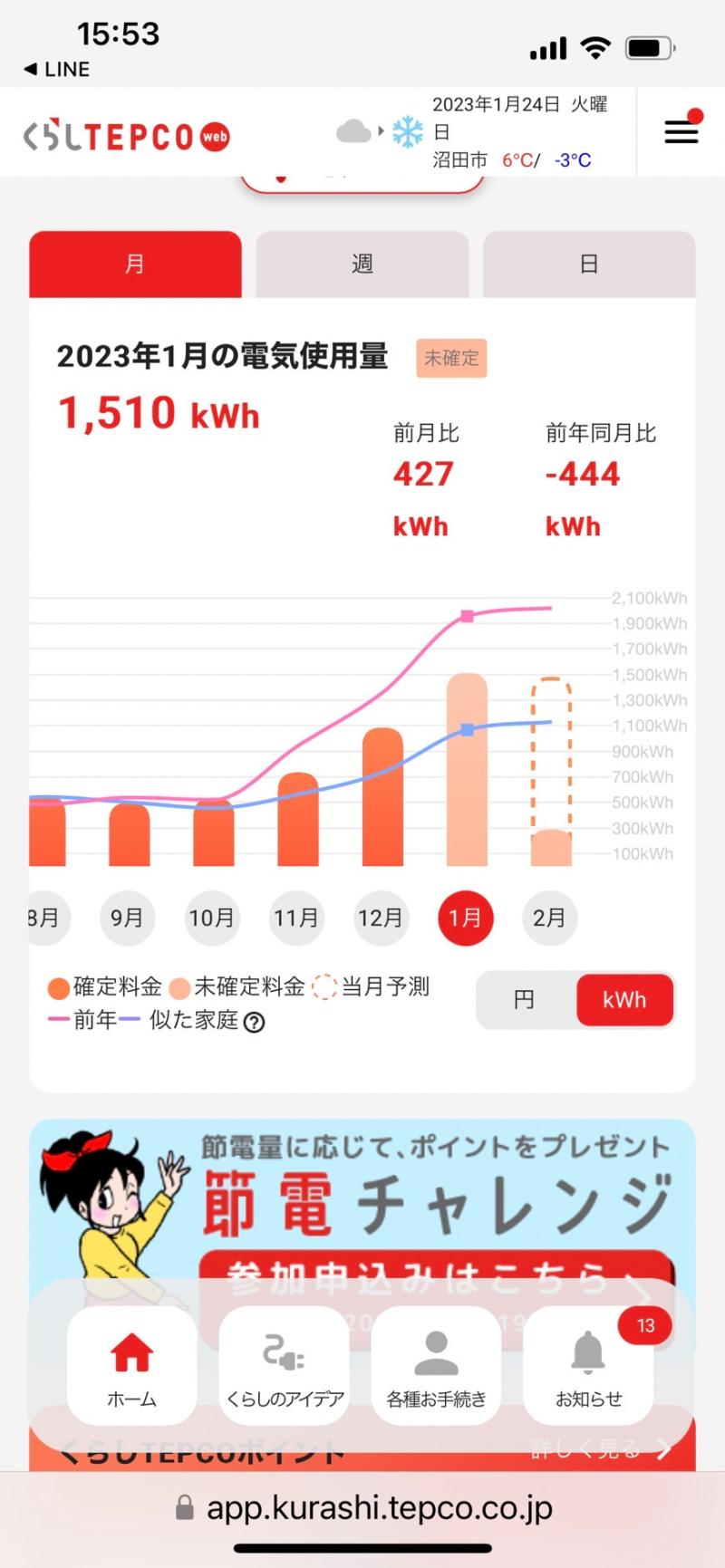
Task: Select the 月 tab
Action: [135, 264]
